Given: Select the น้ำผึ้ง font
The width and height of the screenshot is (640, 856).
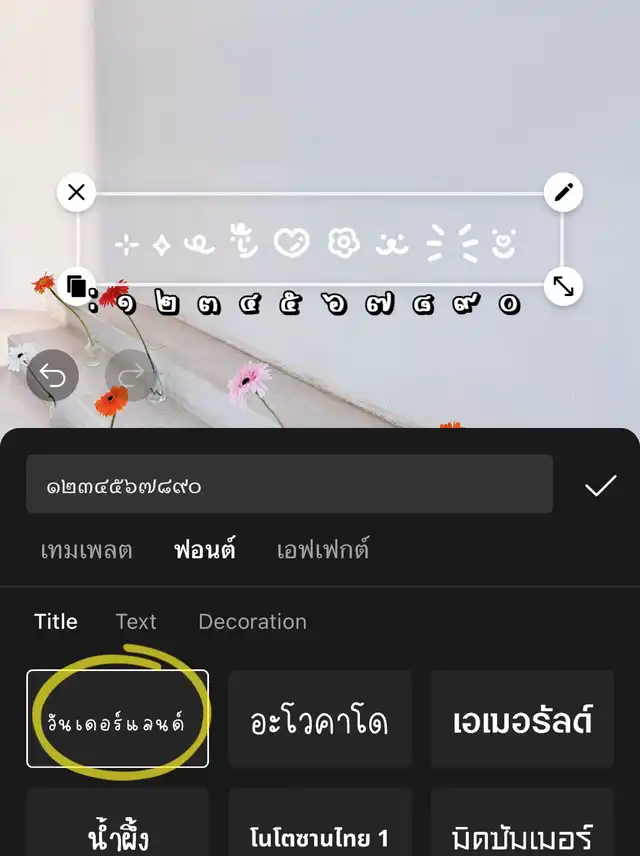Looking at the screenshot, I should click(x=117, y=822).
